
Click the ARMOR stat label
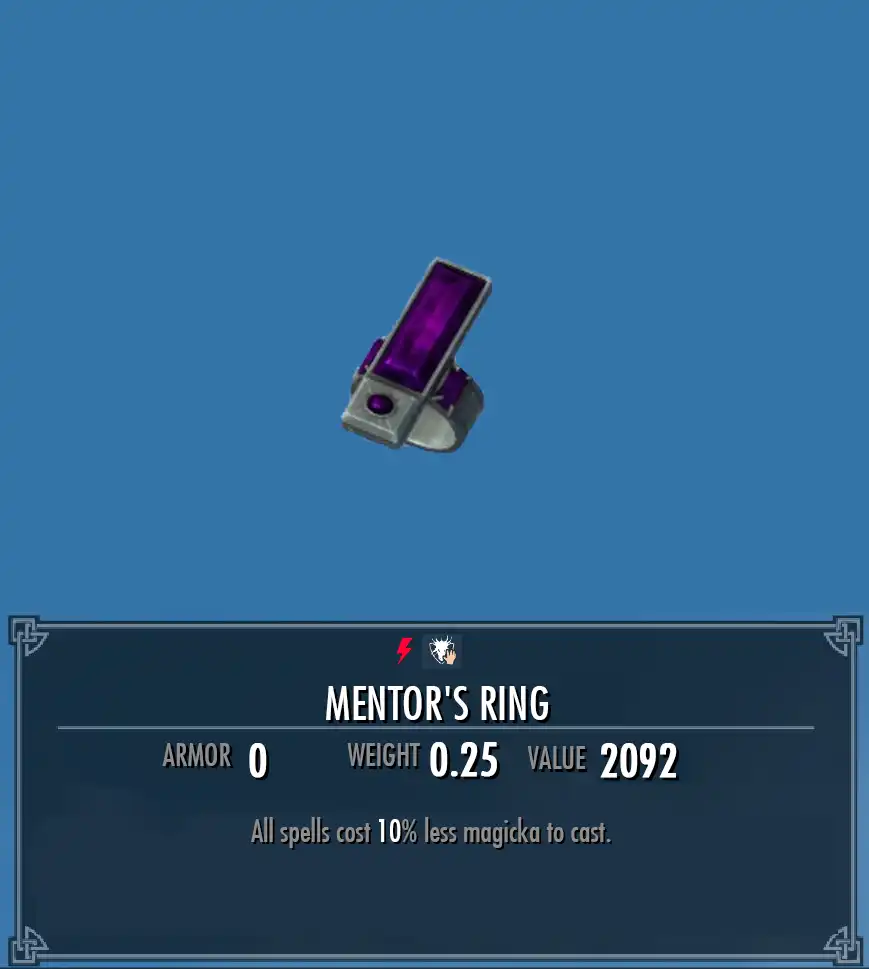pyautogui.click(x=196, y=757)
